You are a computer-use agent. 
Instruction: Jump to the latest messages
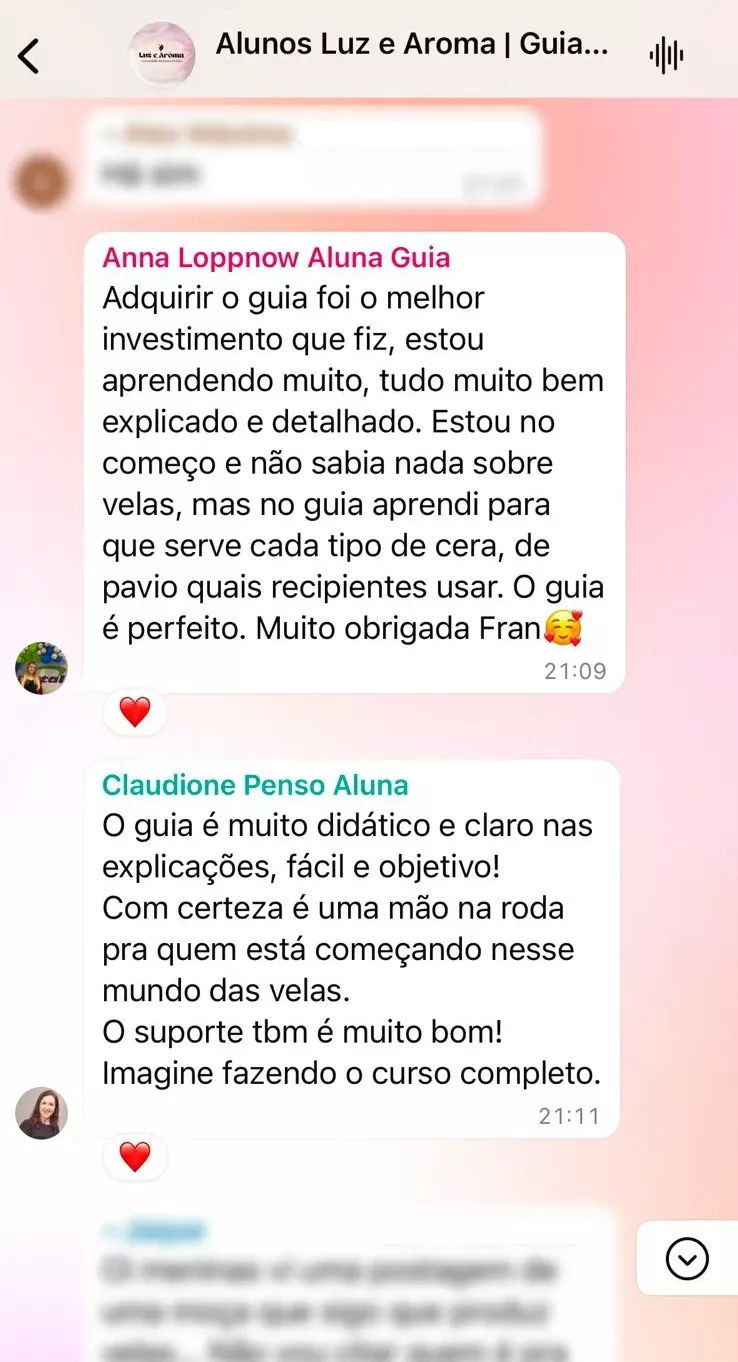coord(687,1259)
